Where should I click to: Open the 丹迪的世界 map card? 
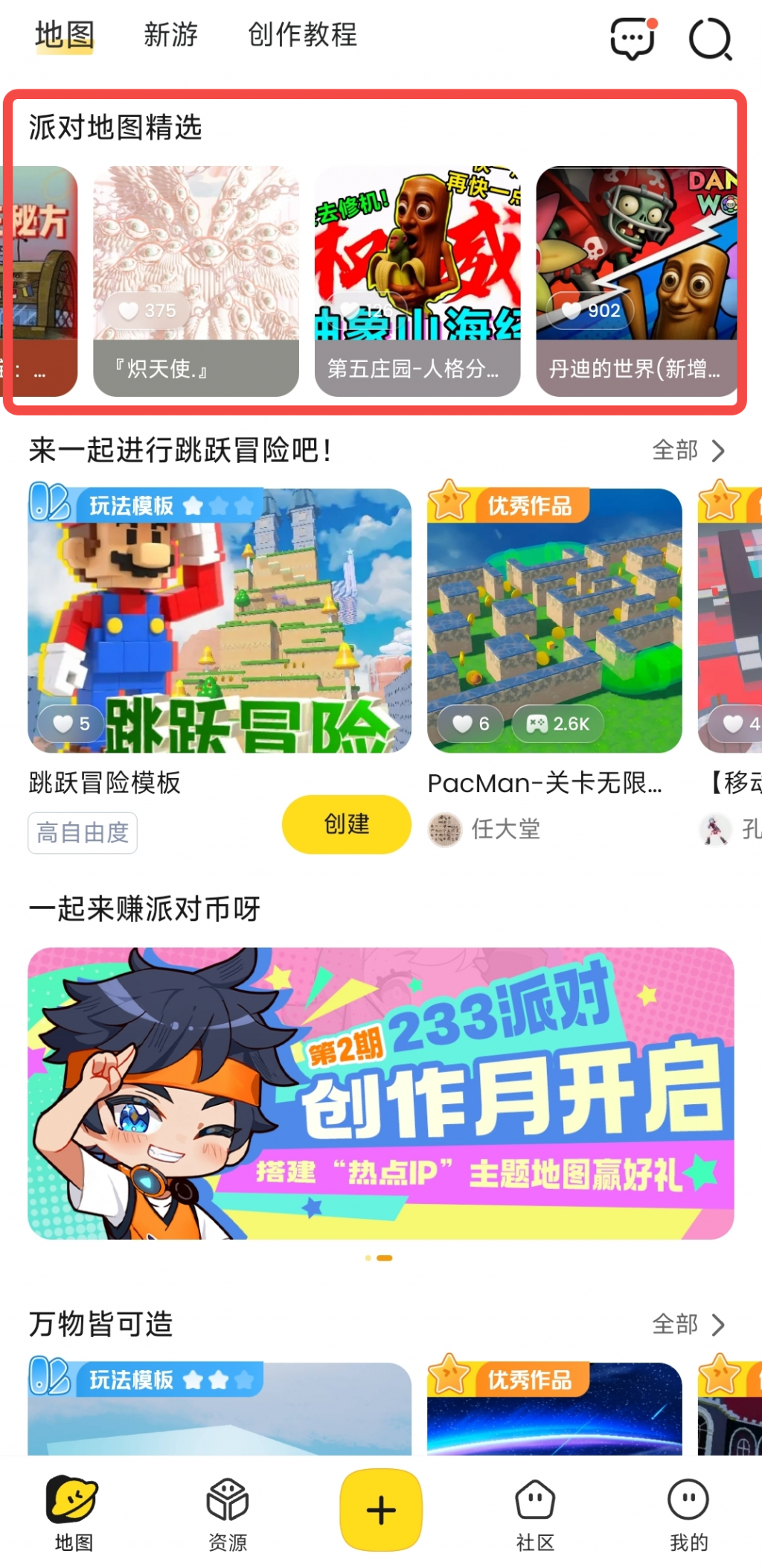coord(636,281)
